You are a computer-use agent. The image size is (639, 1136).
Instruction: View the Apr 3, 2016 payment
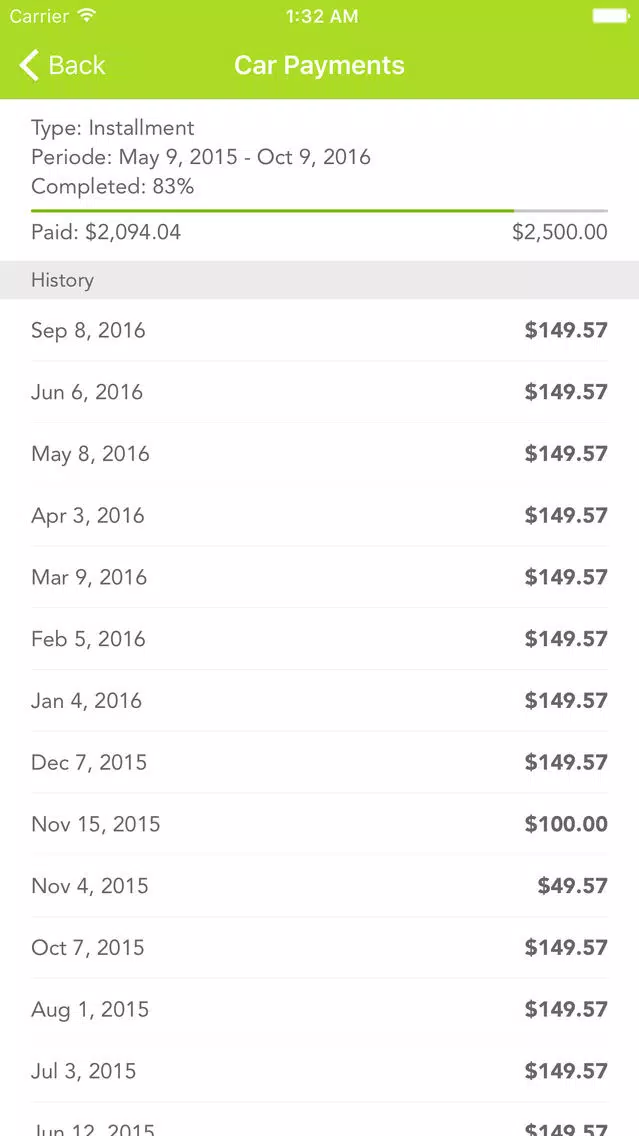pyautogui.click(x=320, y=515)
